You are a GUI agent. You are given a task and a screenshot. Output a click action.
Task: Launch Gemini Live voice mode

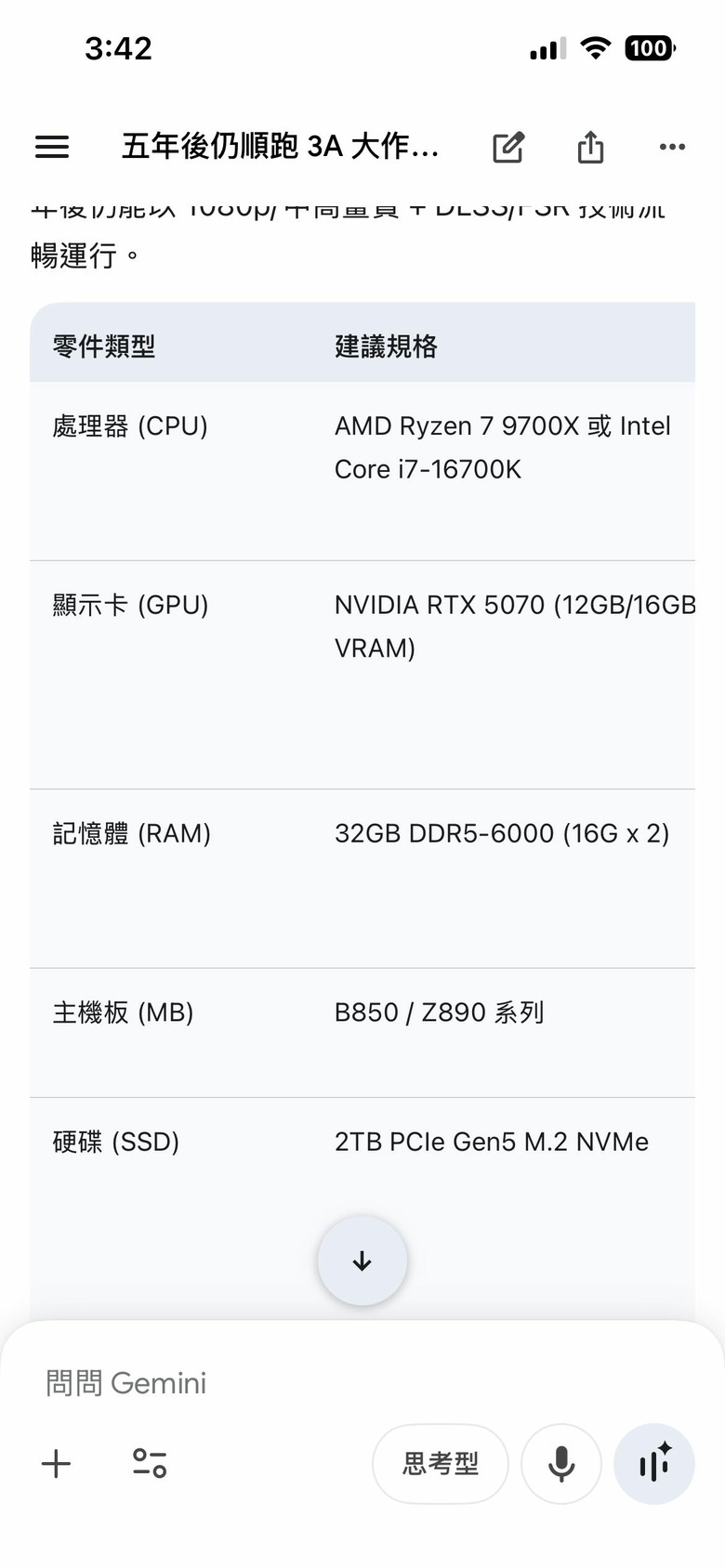click(654, 1464)
